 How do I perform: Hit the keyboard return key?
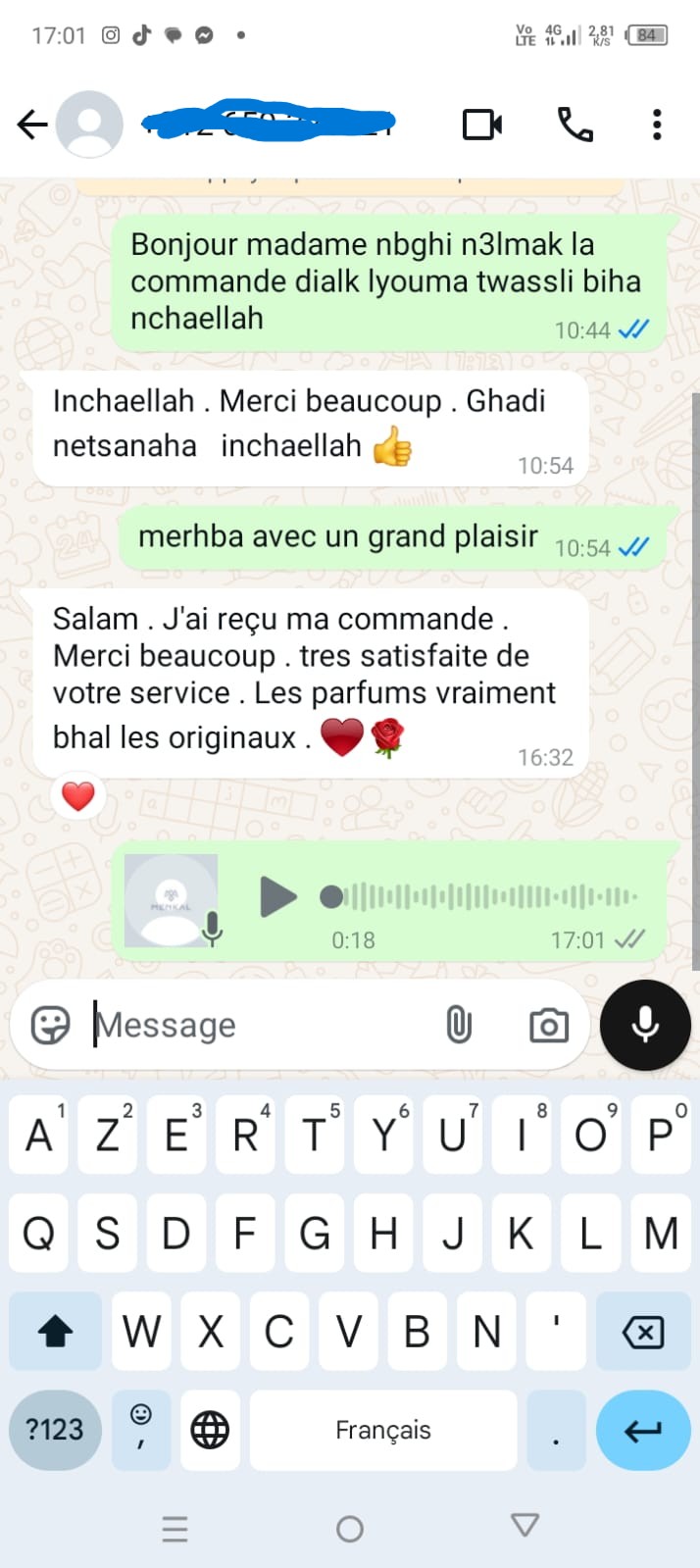[x=642, y=1429]
